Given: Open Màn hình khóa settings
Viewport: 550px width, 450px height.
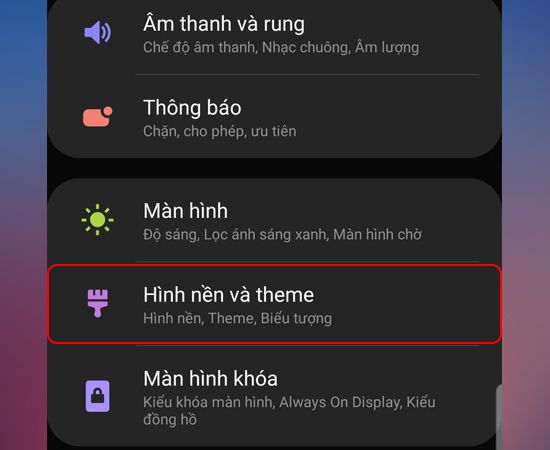Looking at the screenshot, I should tap(274, 396).
